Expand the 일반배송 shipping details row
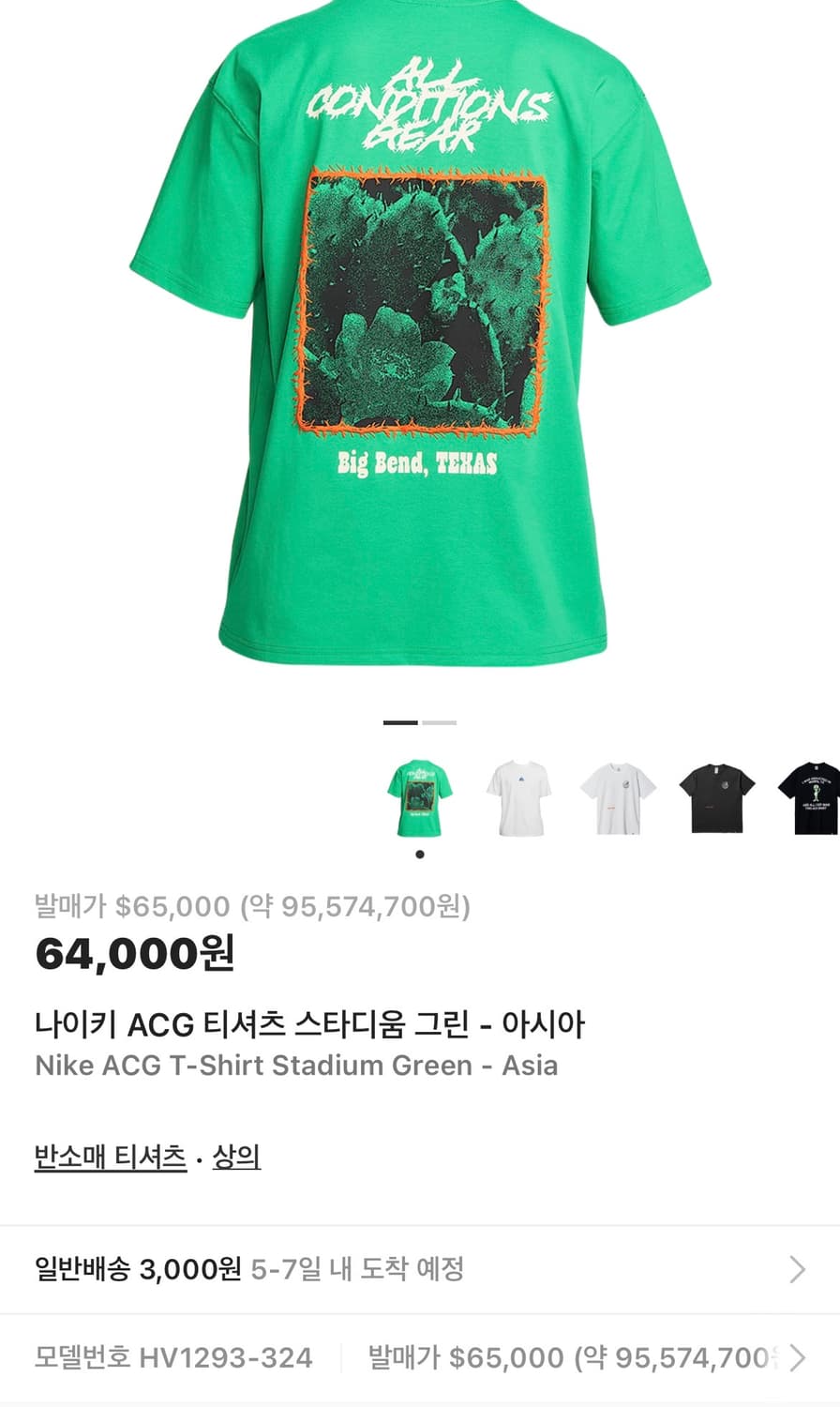This screenshot has width=840, height=1407. 420,1272
